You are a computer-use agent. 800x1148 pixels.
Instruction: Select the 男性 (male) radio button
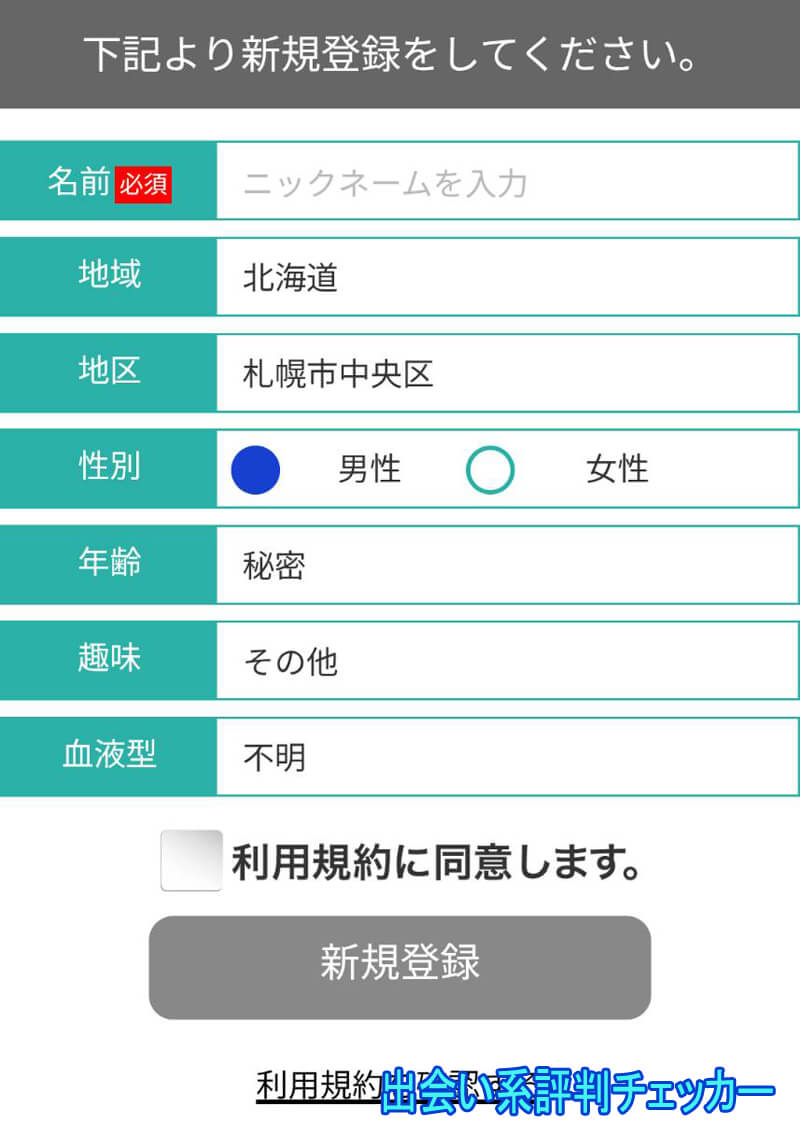[256, 469]
